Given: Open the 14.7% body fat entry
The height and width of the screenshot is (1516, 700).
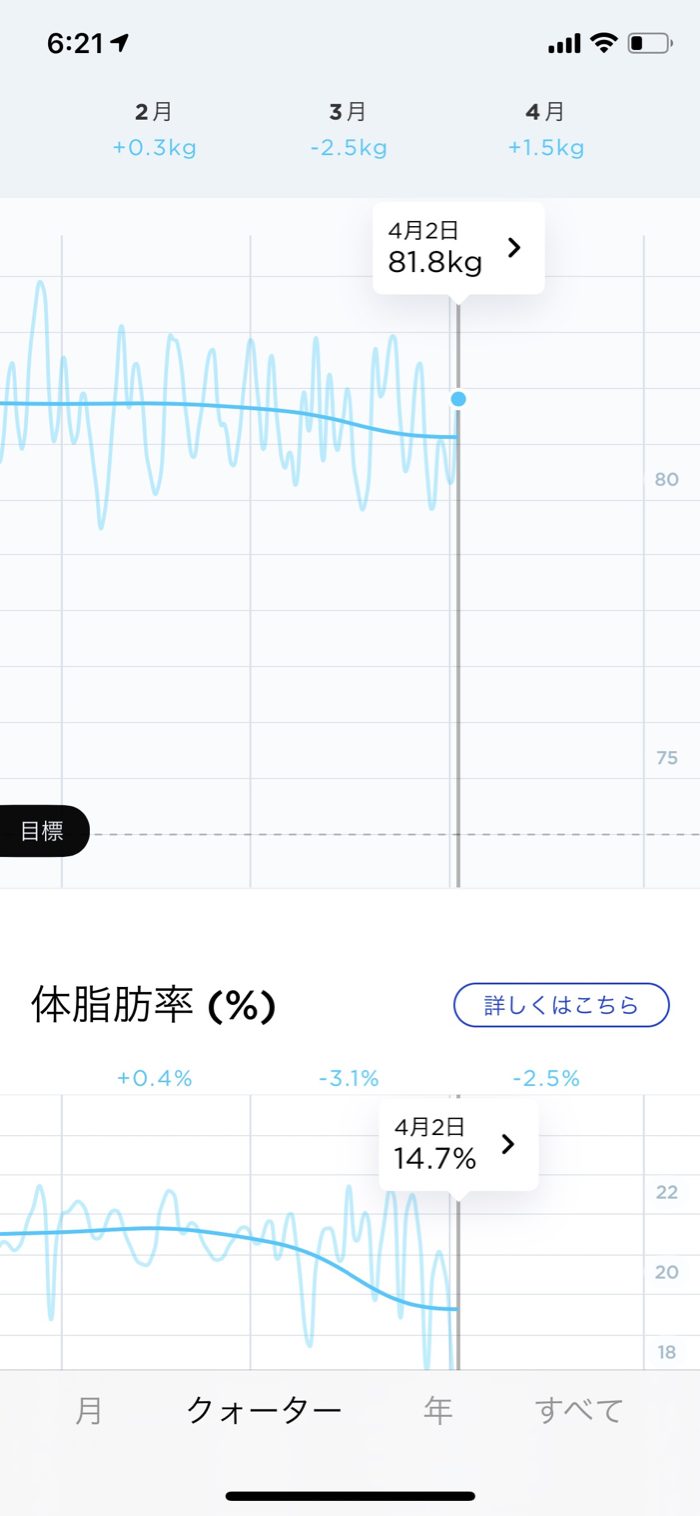Looking at the screenshot, I should [x=458, y=1144].
